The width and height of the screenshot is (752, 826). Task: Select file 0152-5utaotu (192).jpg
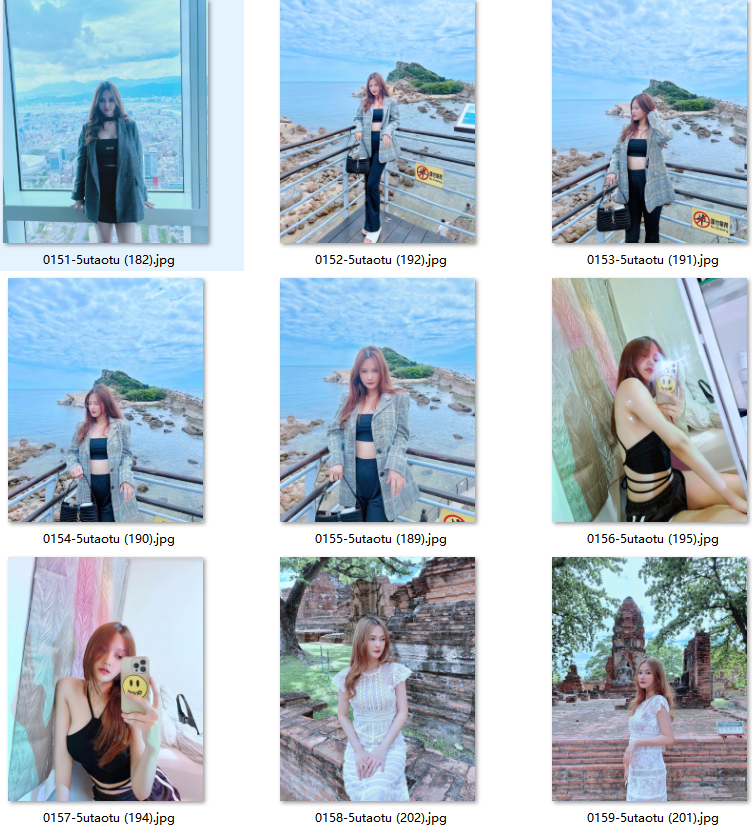pos(378,122)
